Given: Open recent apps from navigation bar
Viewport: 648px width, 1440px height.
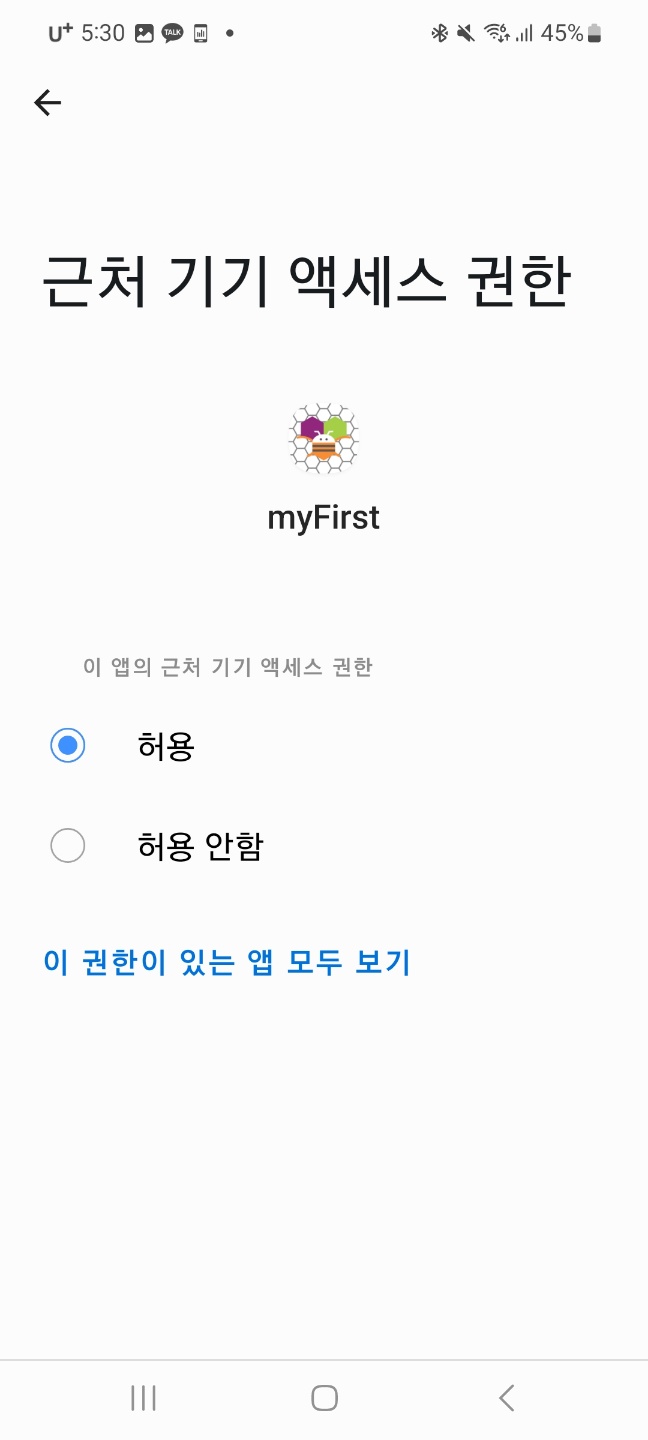Looking at the screenshot, I should tap(143, 1398).
